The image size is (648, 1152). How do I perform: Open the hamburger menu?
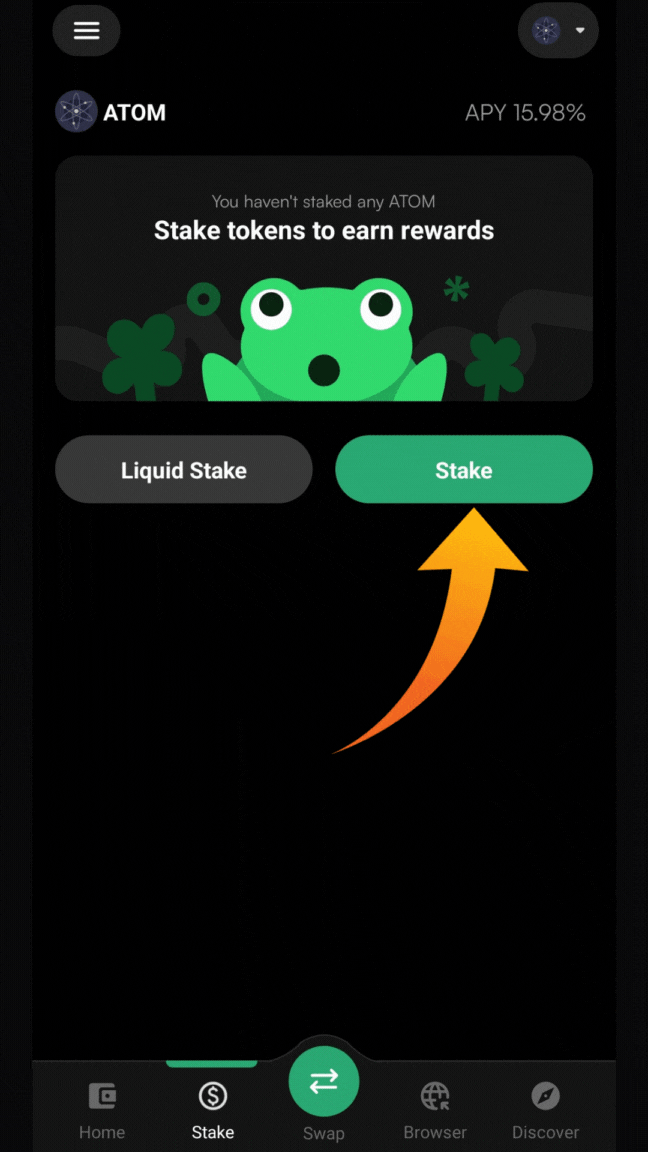coord(87,31)
